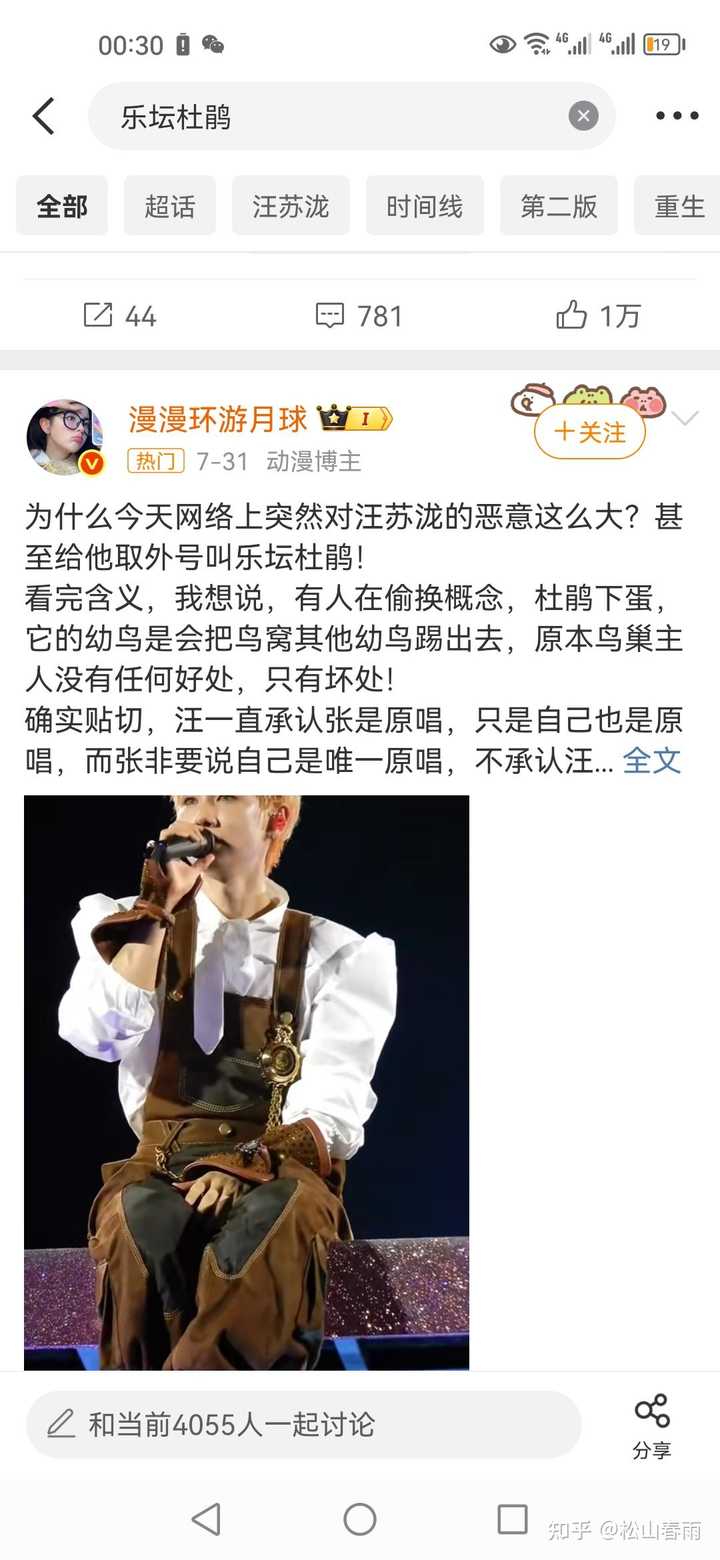Screen dimensions: 720x1560
Task: Go to the system home screen
Action: [360, 1519]
